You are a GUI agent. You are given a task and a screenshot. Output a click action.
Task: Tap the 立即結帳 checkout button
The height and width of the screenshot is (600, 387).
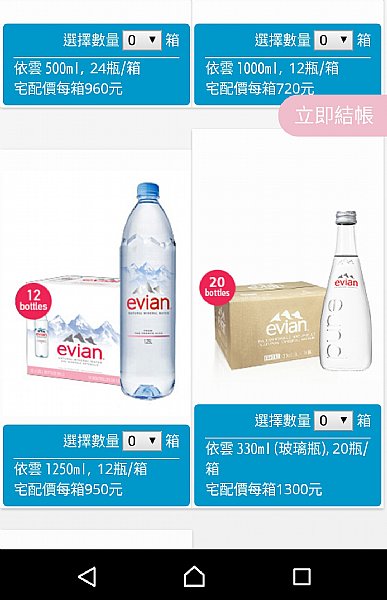point(333,115)
